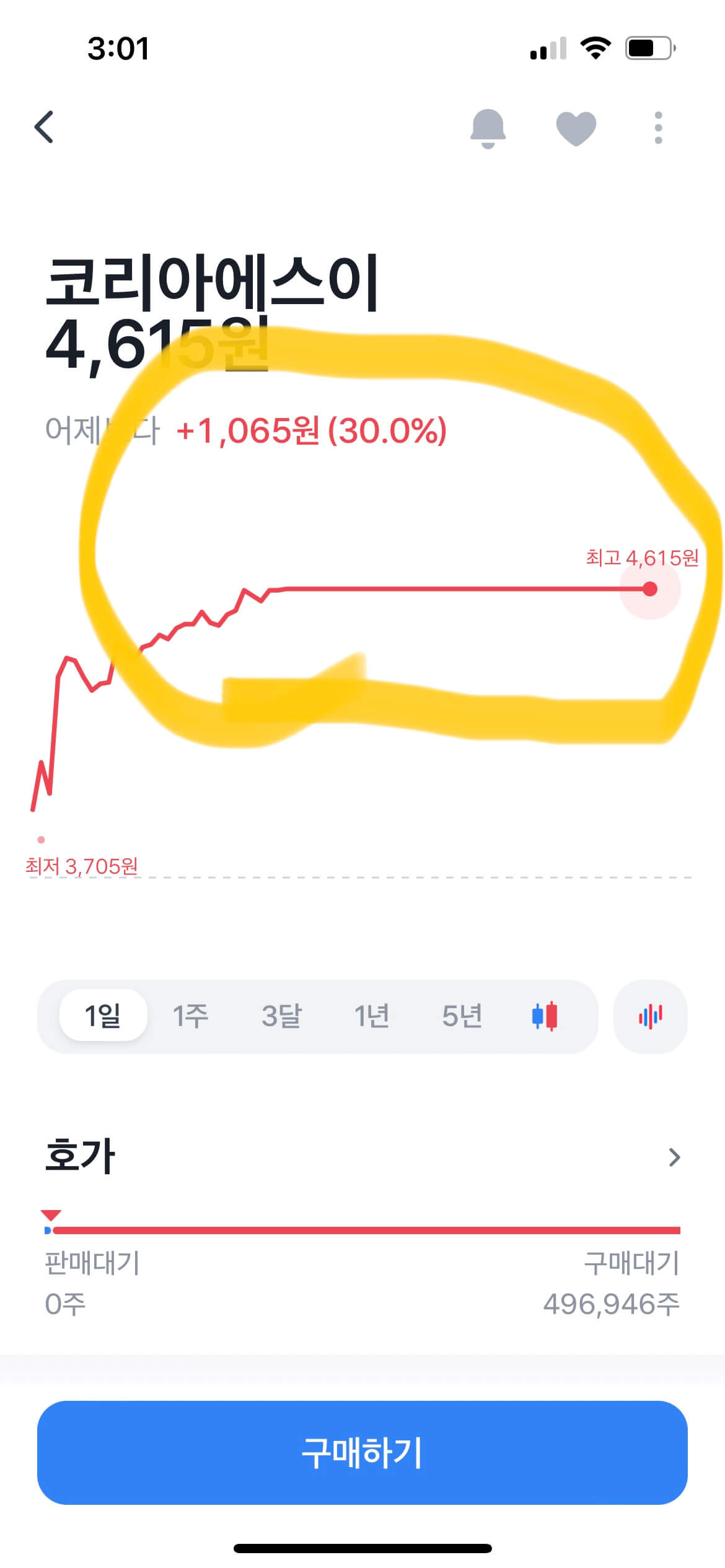This screenshot has width=725, height=1568.
Task: Switch to the candlestick chart view
Action: click(545, 1016)
